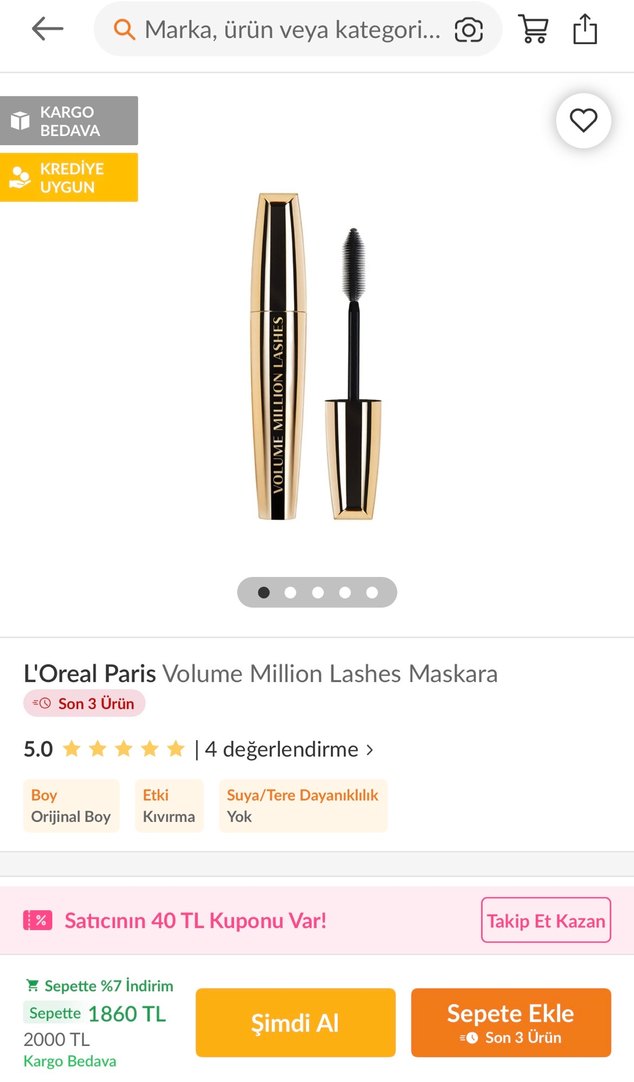634x1082 pixels.
Task: Tap the Takip Et Kazan button
Action: point(545,920)
